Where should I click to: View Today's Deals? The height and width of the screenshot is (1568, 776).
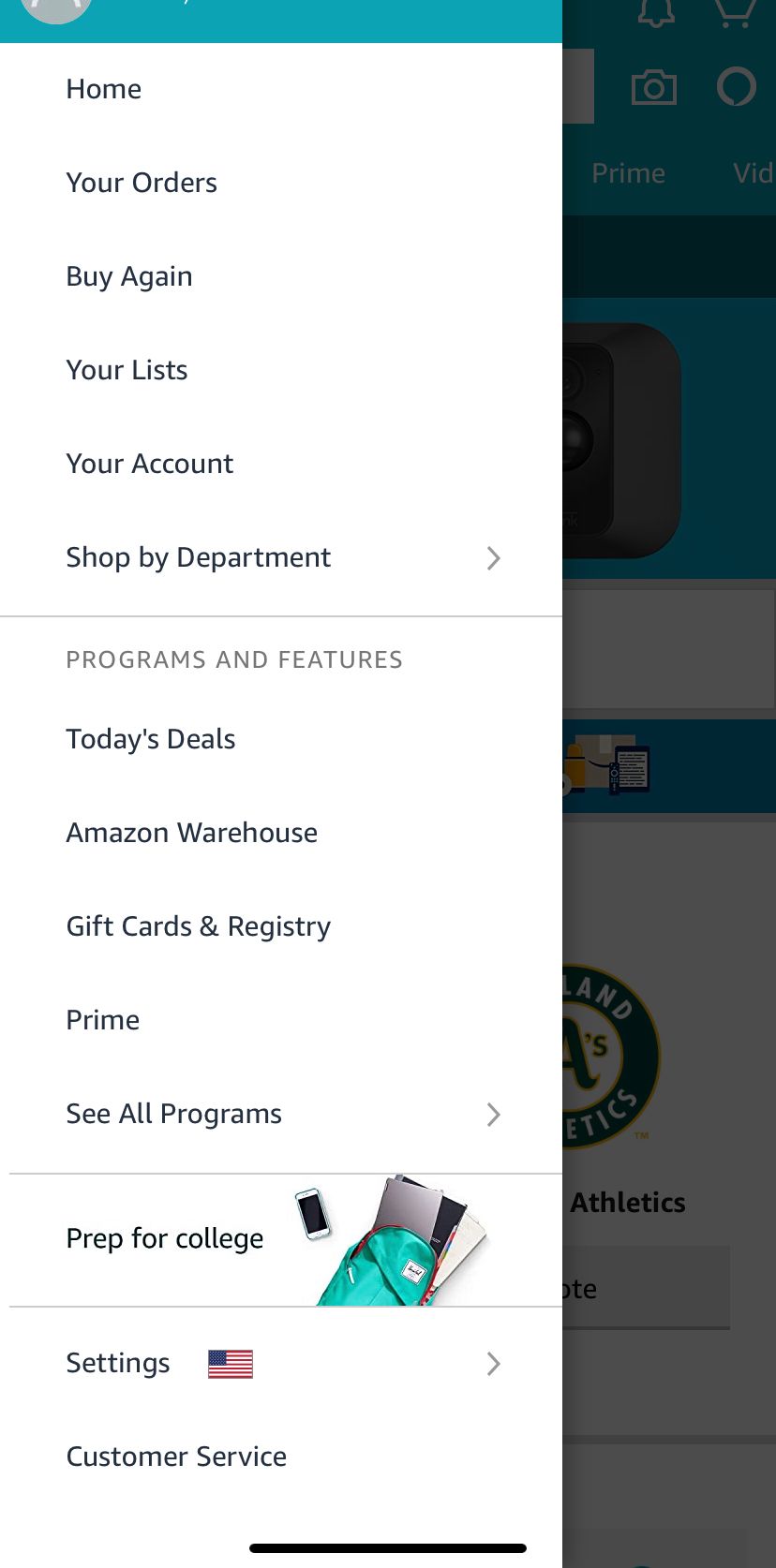coord(151,739)
